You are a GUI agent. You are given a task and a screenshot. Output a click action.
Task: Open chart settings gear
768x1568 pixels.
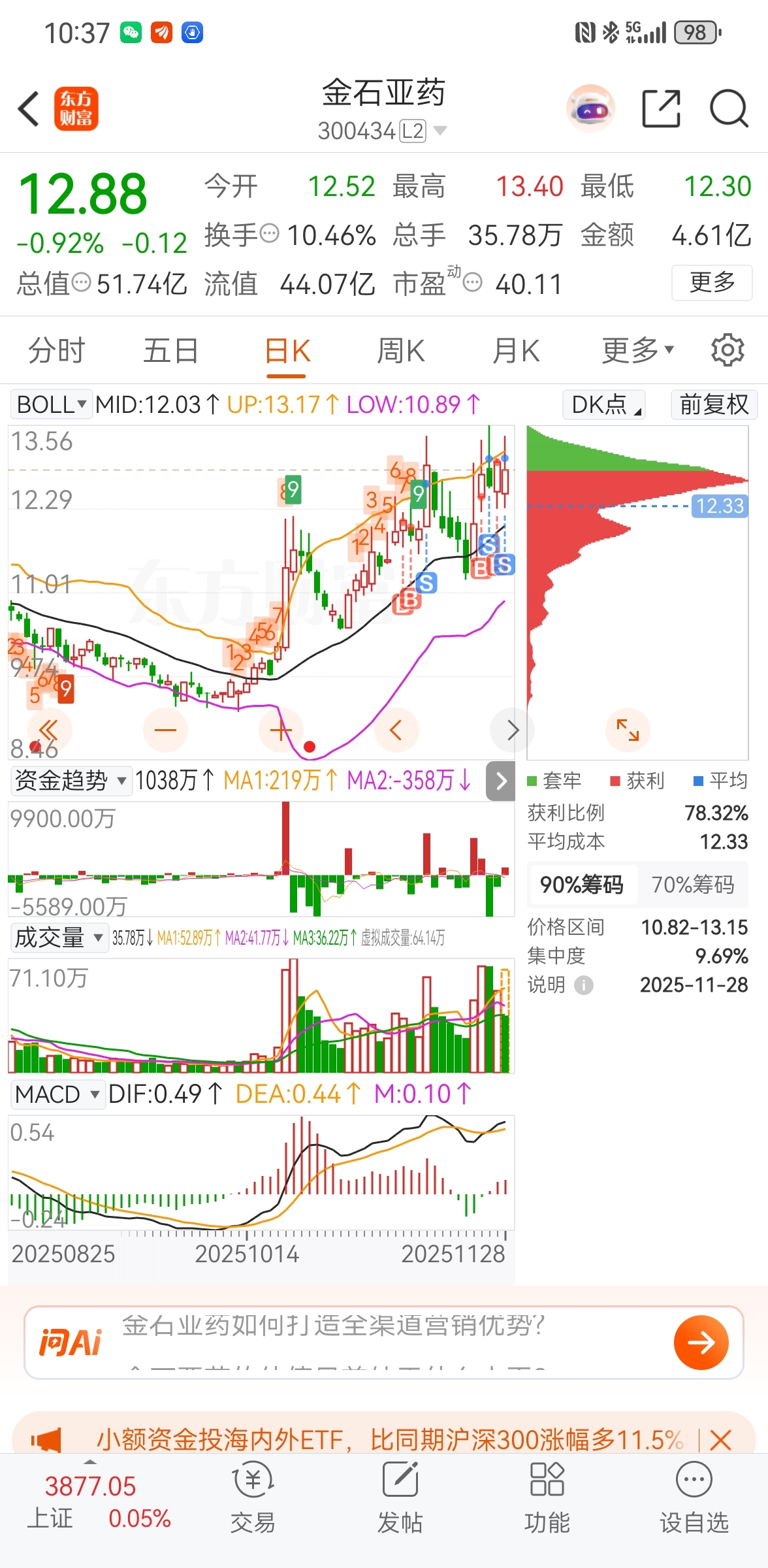click(728, 350)
